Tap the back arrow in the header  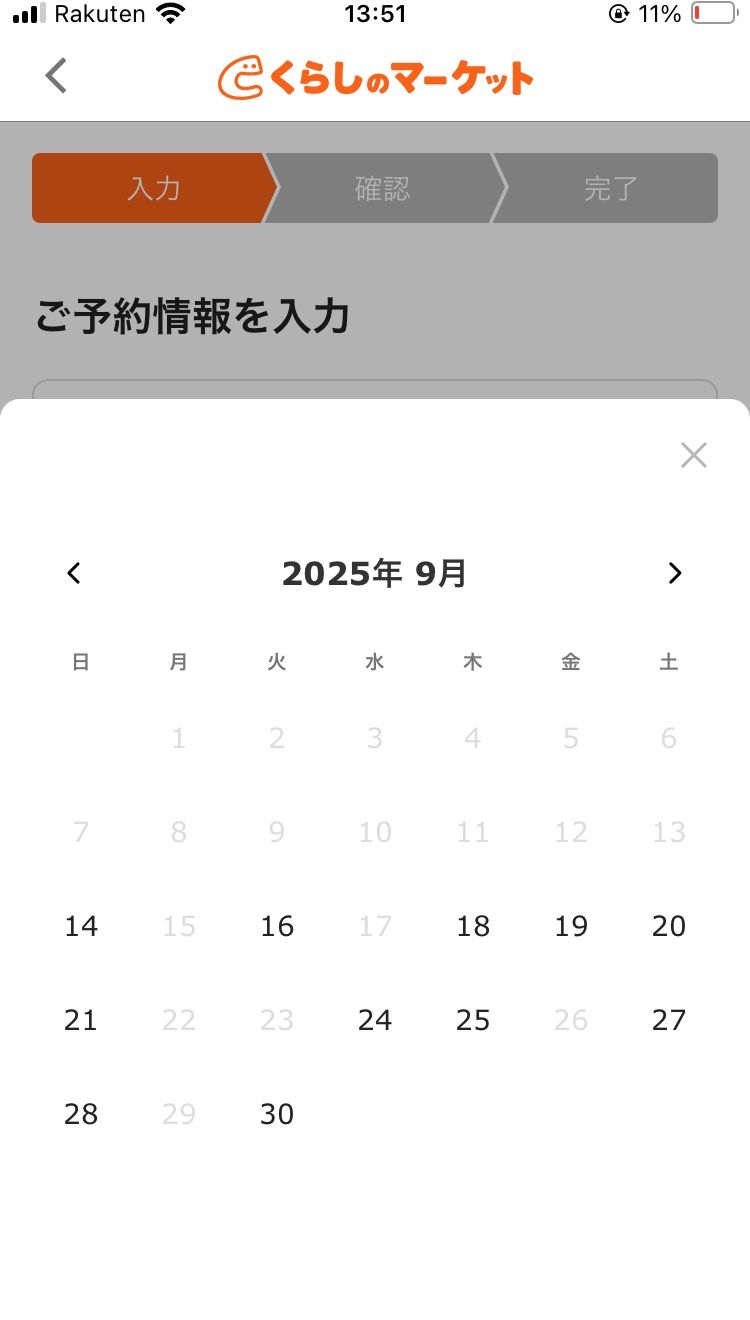(56, 76)
